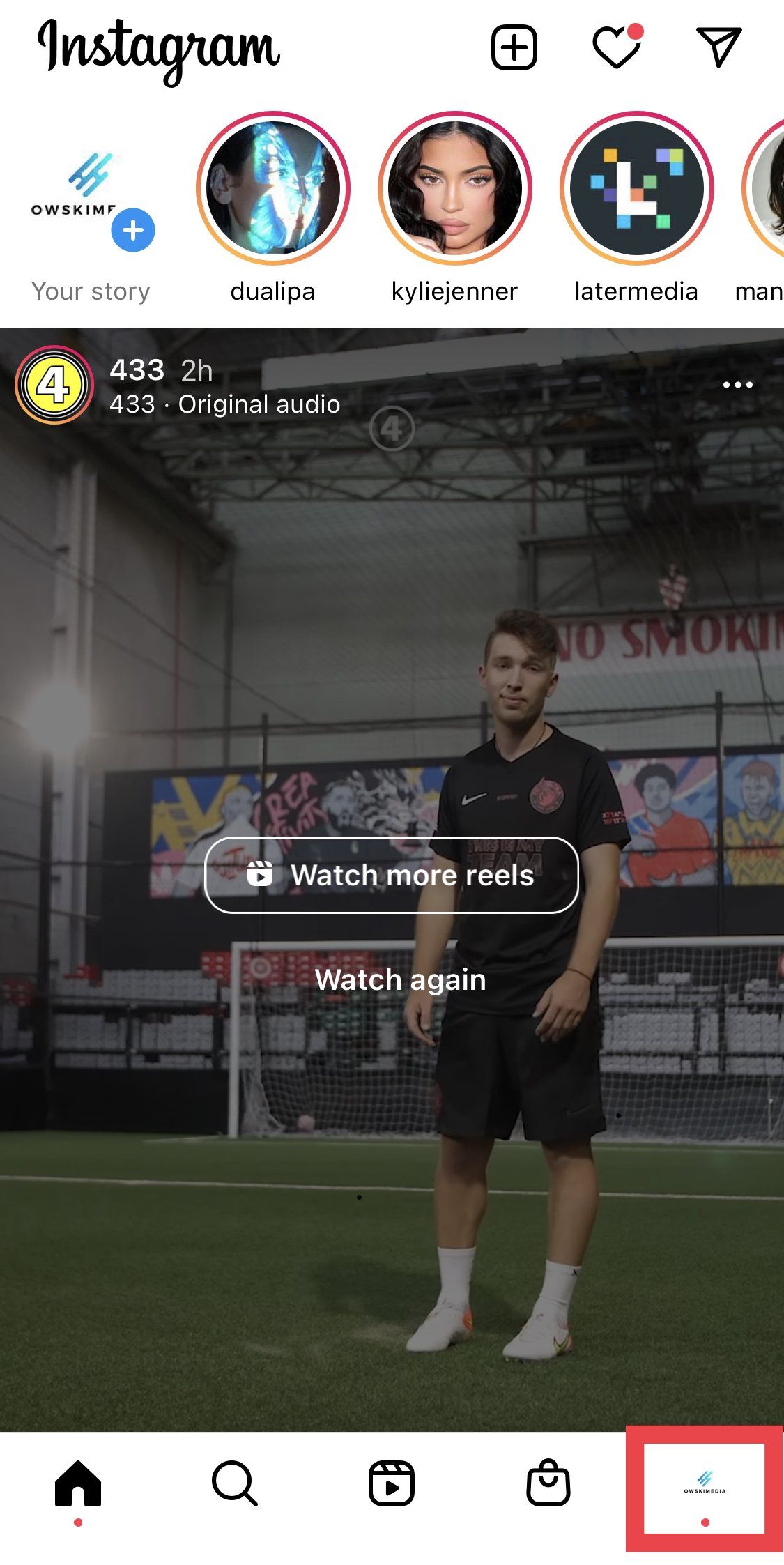Open activity notifications heart

[x=617, y=47]
